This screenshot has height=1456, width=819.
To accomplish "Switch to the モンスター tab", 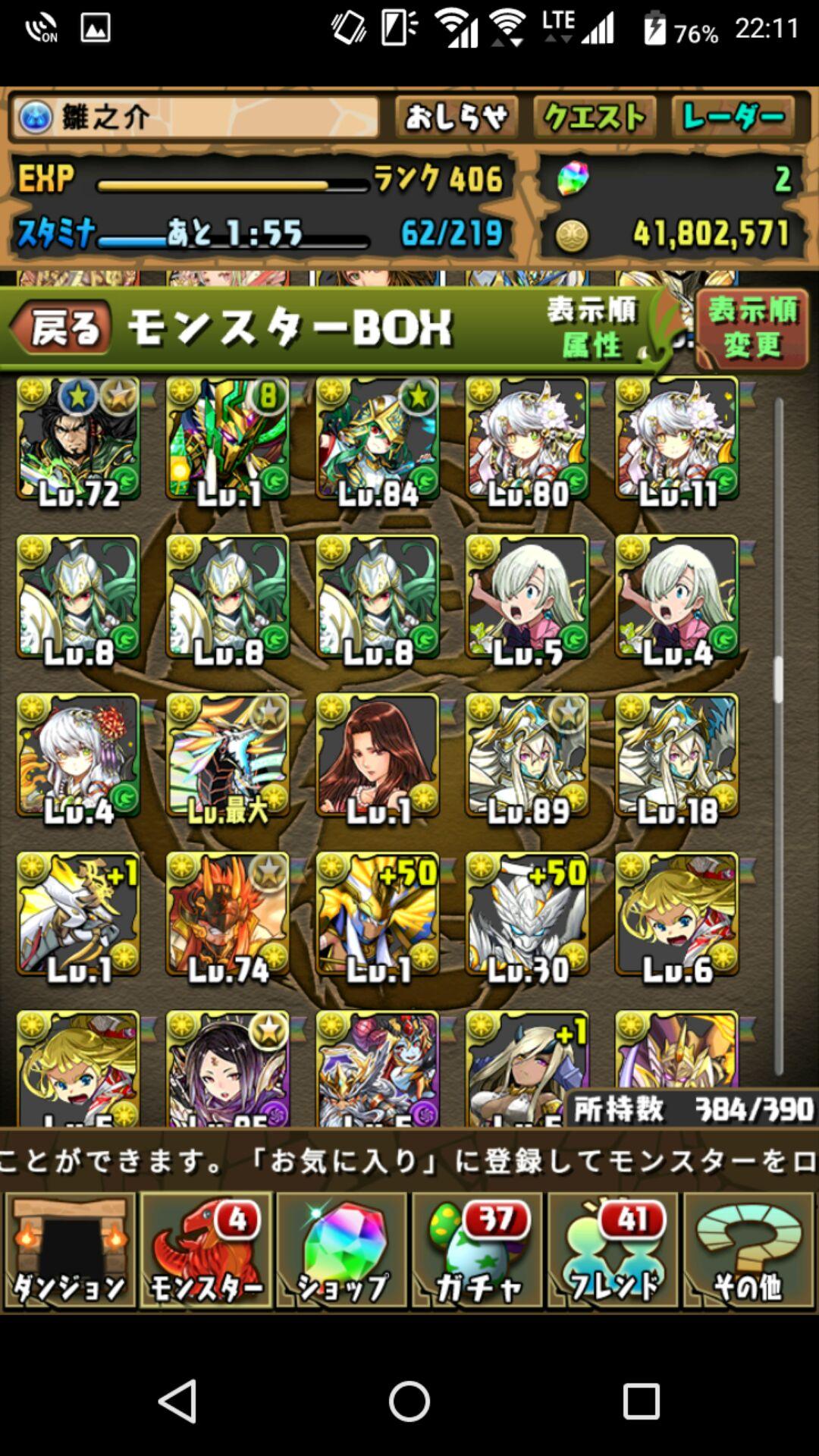I will tap(206, 1251).
